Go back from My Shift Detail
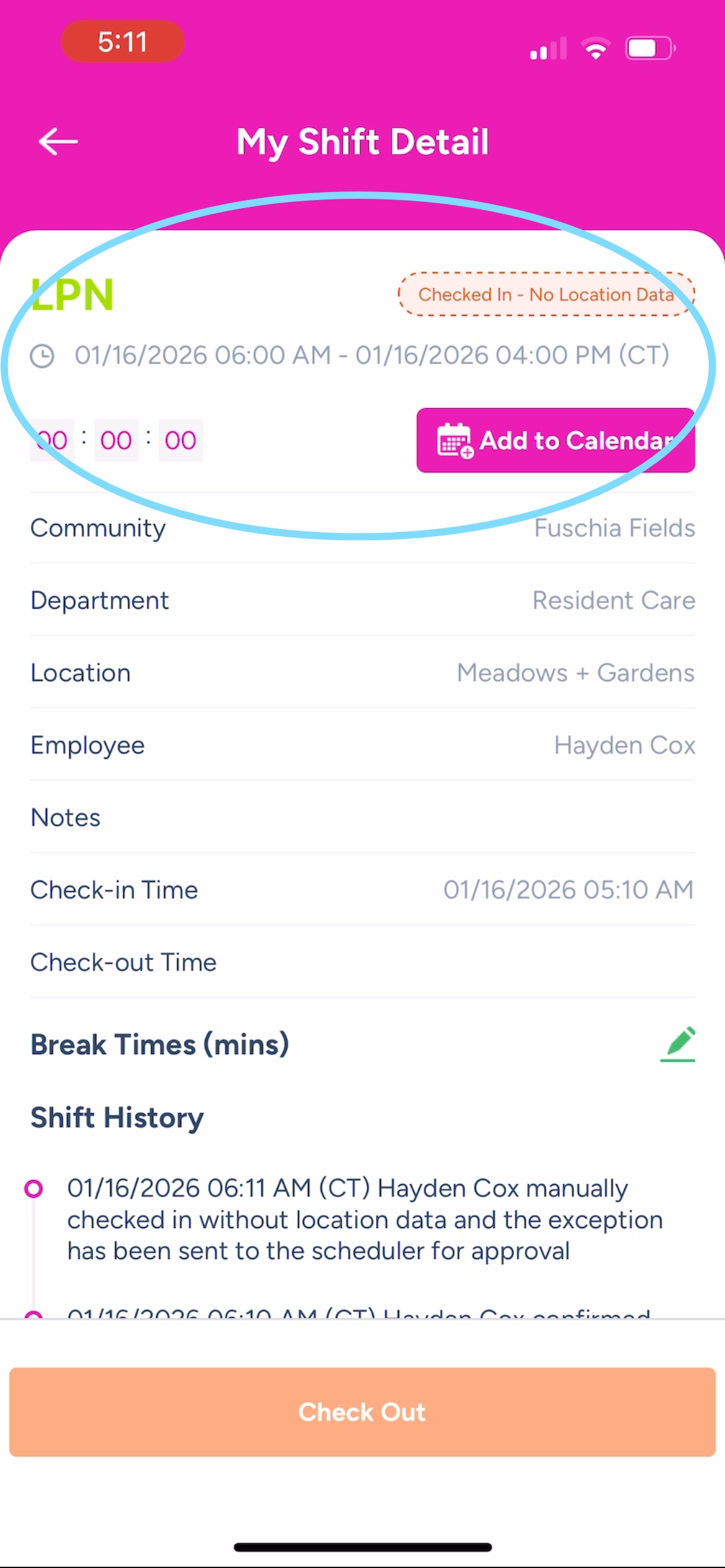Viewport: 725px width, 1568px height. 58,141
